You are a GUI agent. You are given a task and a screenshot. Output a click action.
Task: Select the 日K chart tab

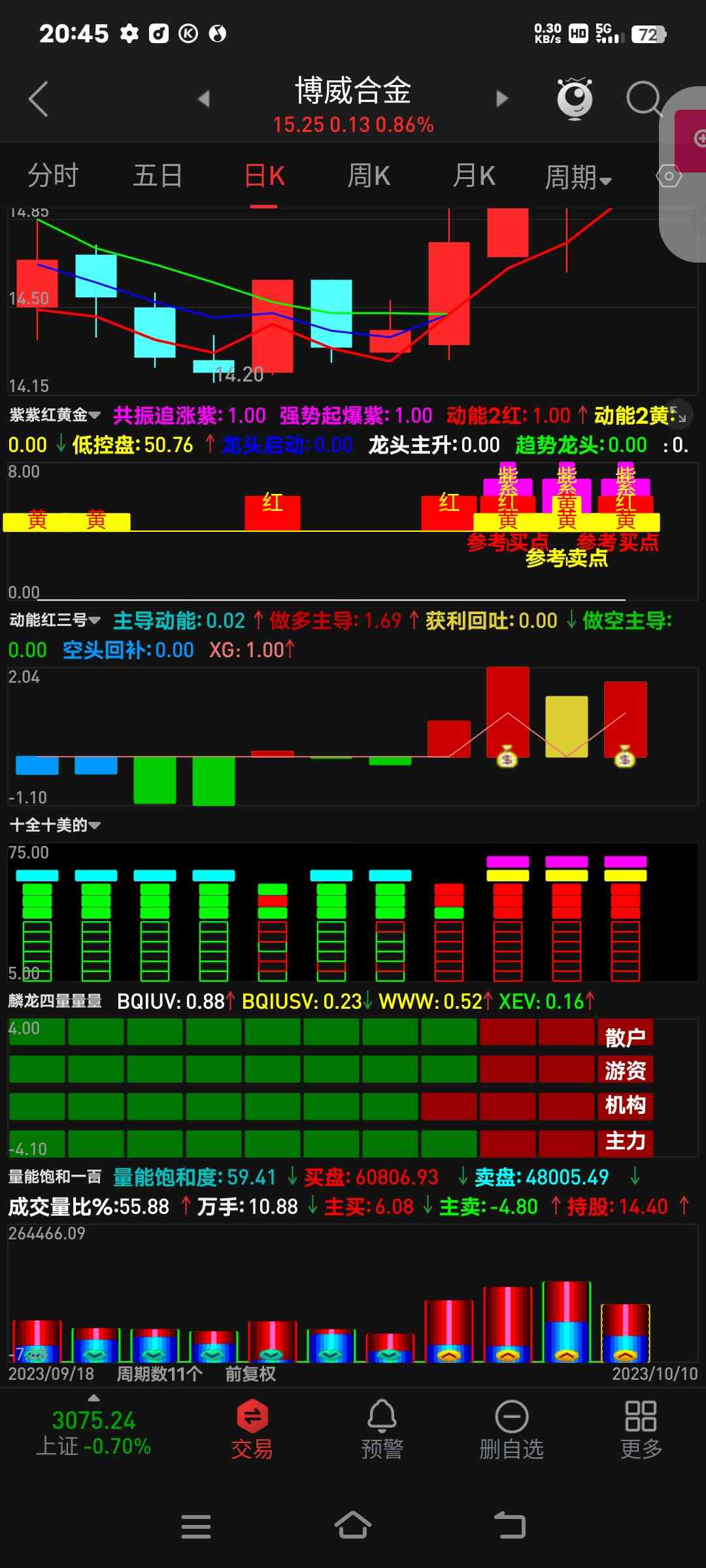click(264, 176)
